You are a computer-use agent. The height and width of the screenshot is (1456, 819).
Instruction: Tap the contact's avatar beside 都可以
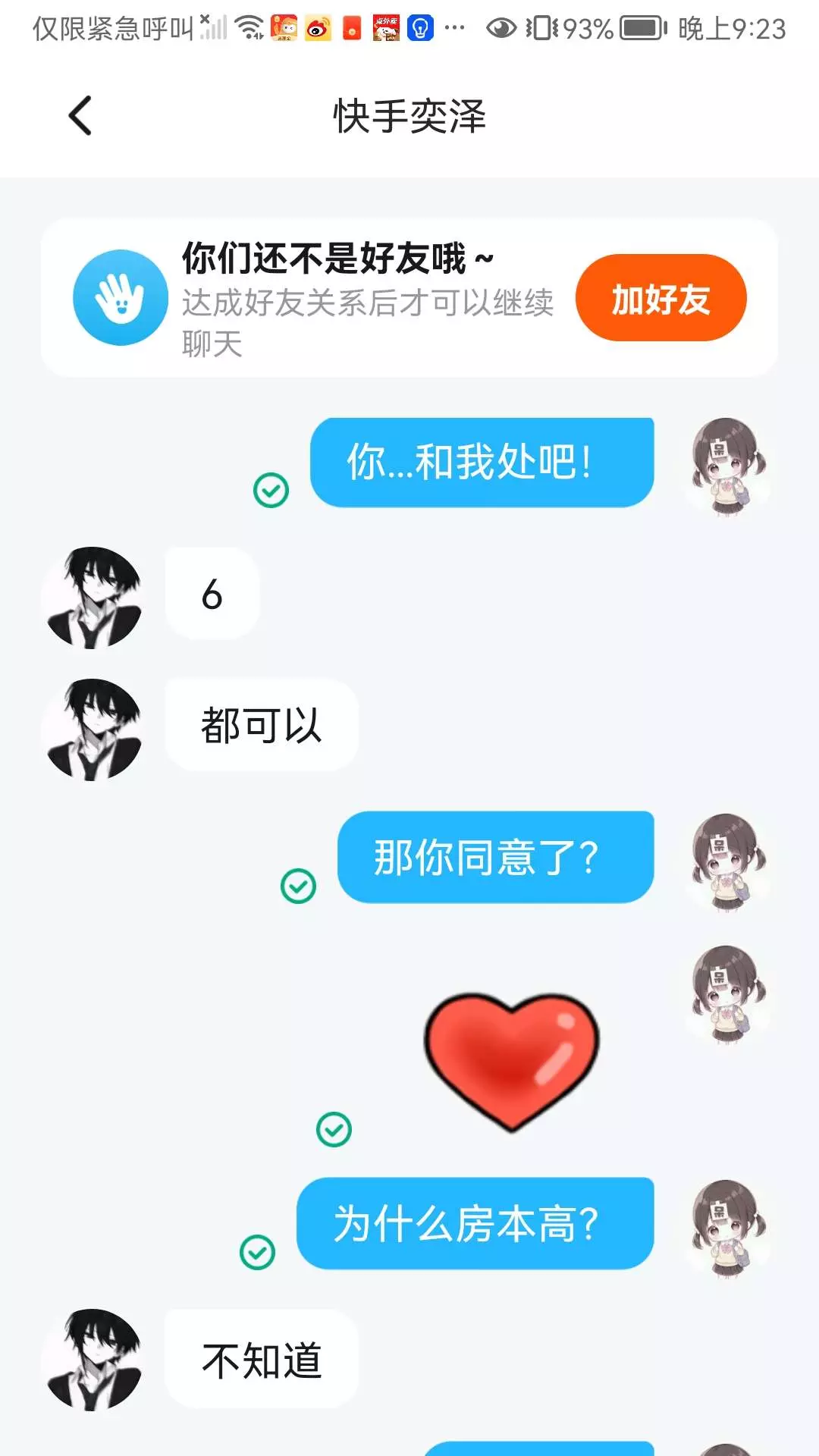coord(92,729)
